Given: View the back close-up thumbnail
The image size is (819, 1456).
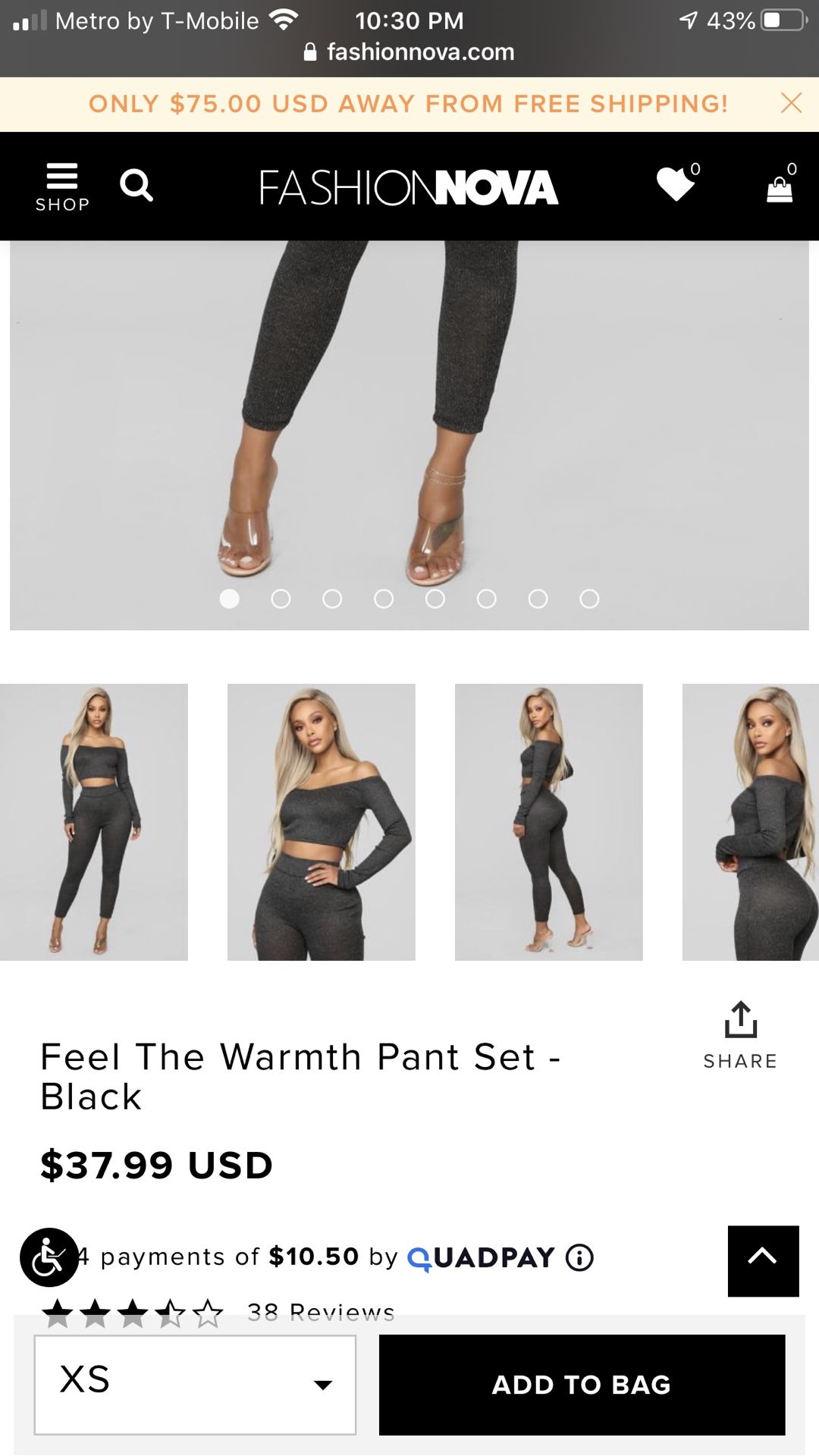Looking at the screenshot, I should (751, 822).
